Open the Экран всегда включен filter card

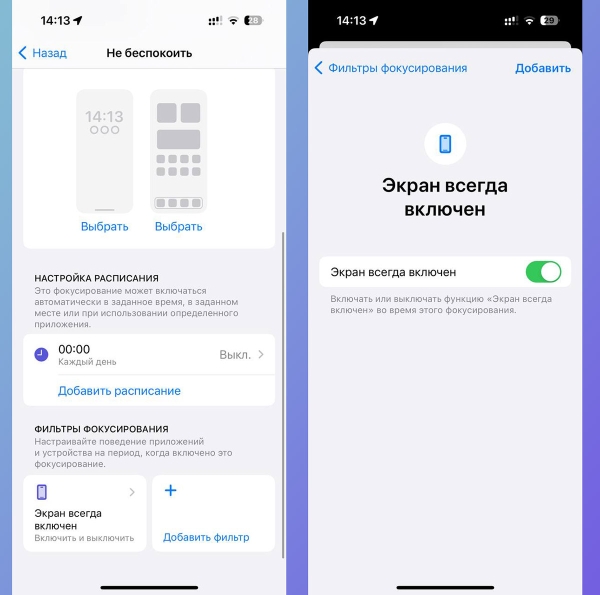point(85,512)
